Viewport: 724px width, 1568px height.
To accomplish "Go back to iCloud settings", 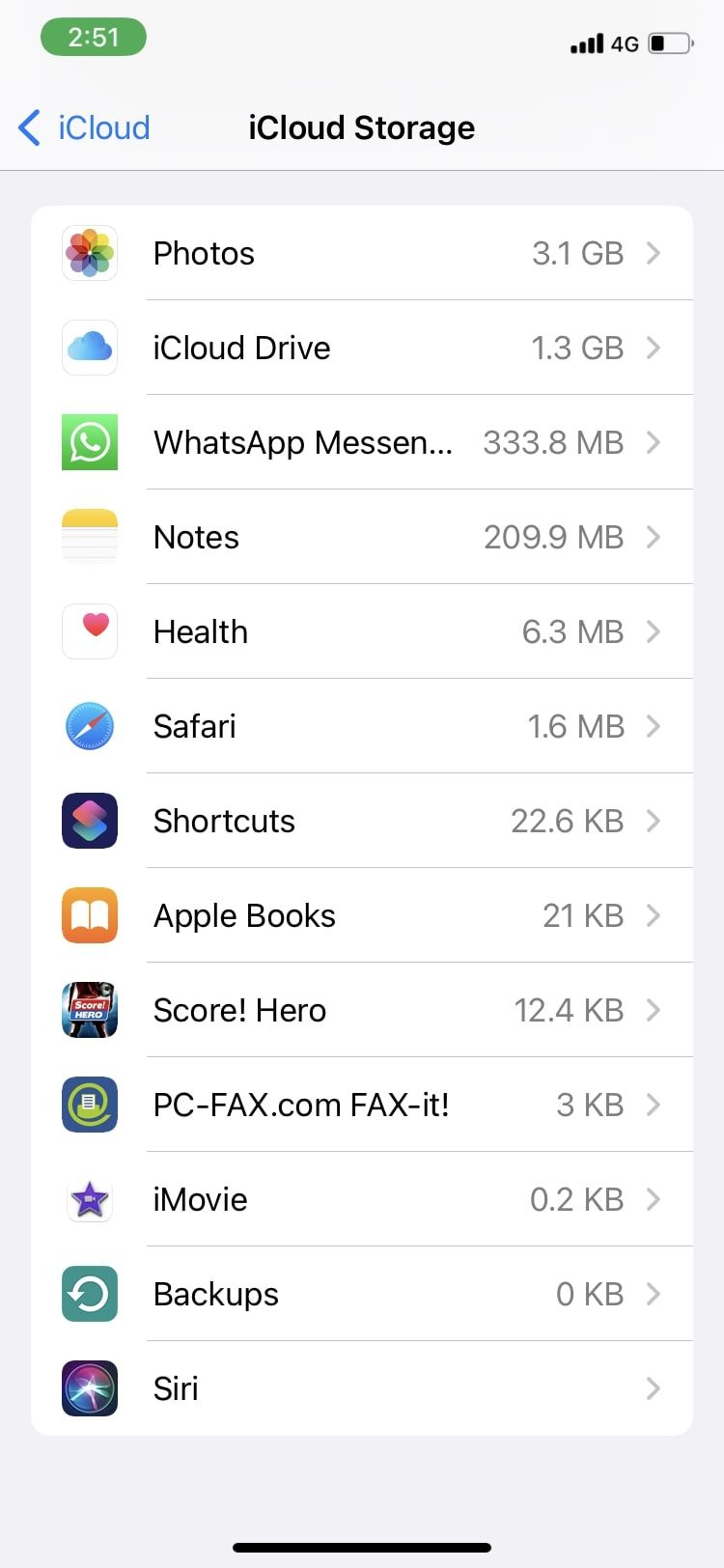I will pyautogui.click(x=85, y=127).
